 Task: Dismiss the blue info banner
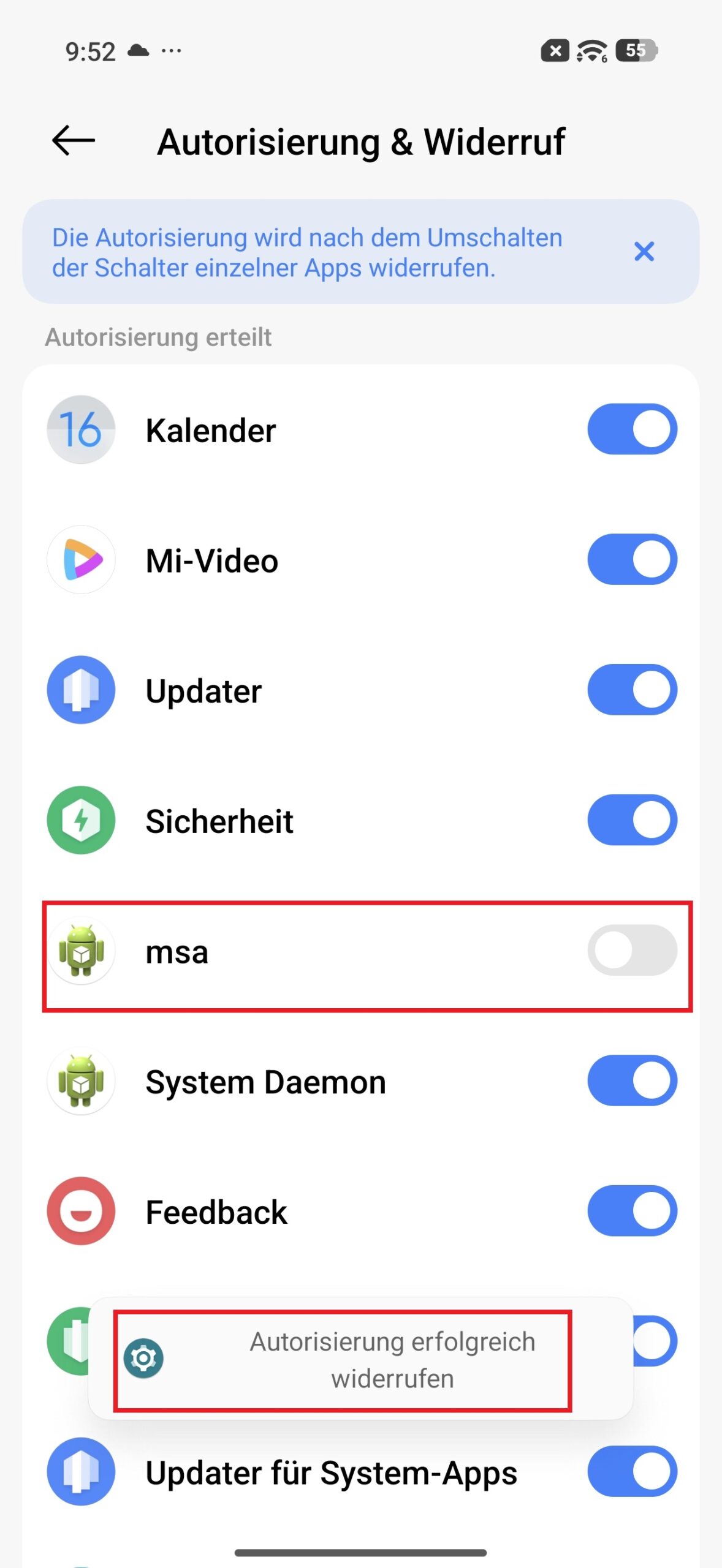click(644, 251)
